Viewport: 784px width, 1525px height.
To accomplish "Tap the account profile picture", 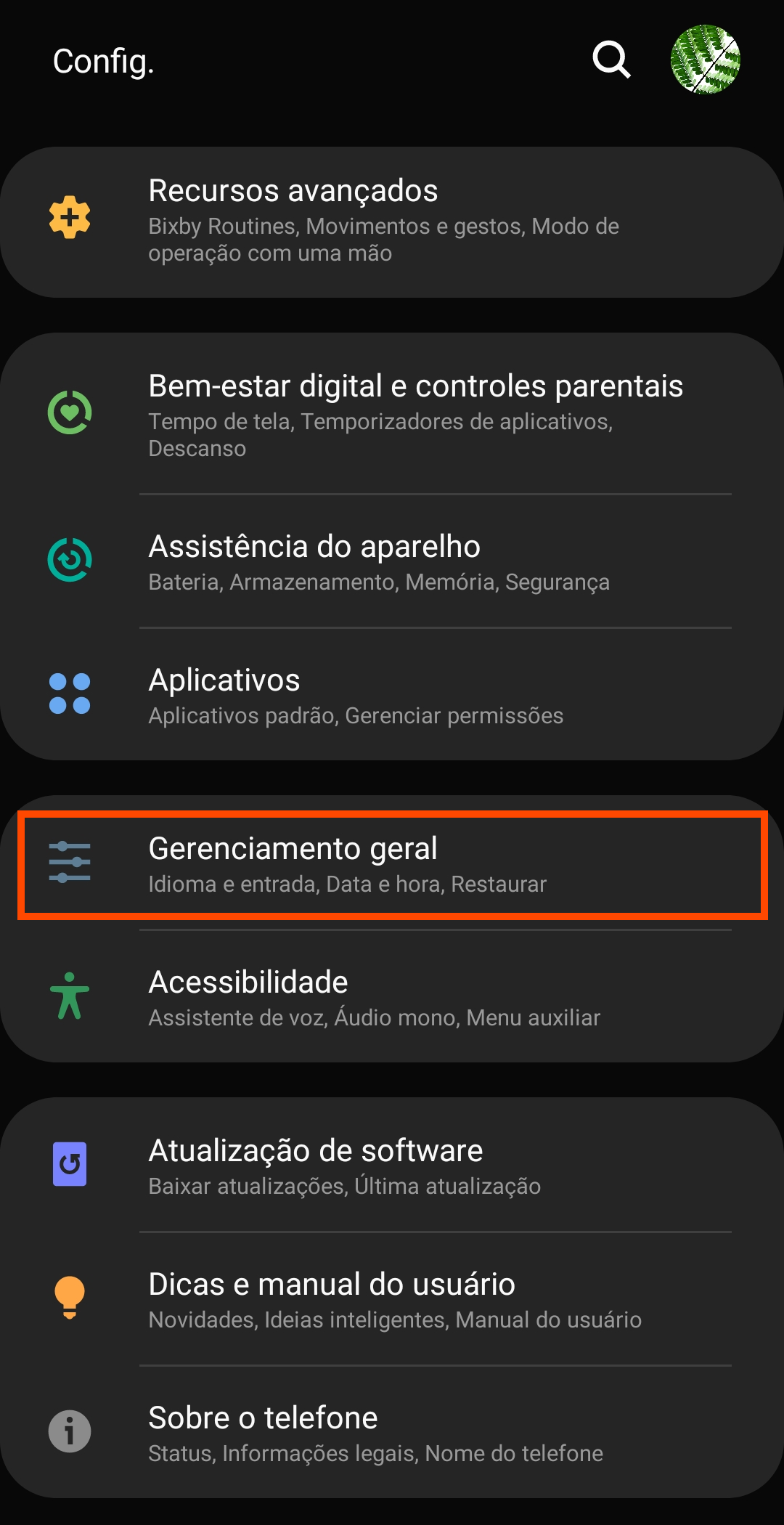I will click(705, 60).
